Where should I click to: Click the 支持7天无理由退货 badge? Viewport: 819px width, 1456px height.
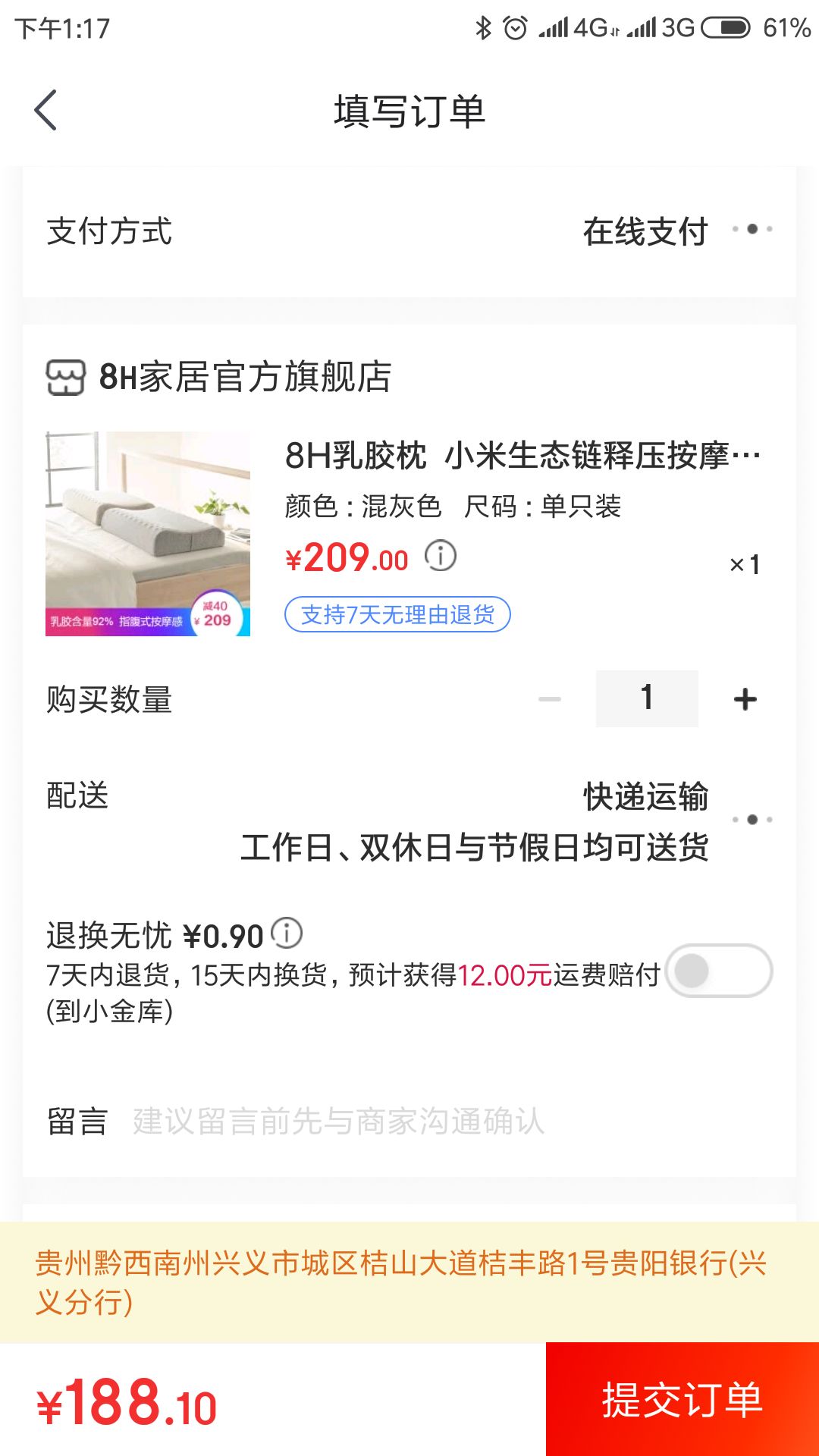coord(398,616)
